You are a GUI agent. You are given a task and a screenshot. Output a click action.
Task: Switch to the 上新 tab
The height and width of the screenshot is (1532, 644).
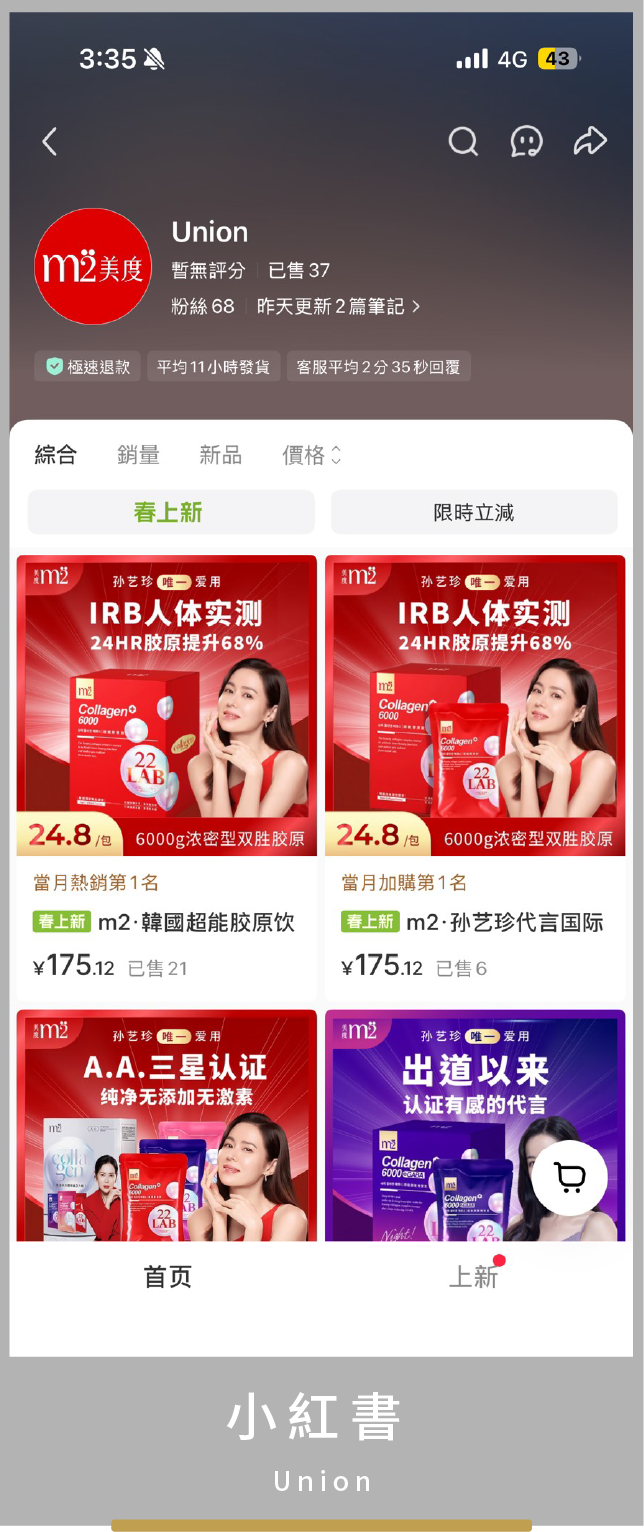click(x=473, y=1277)
